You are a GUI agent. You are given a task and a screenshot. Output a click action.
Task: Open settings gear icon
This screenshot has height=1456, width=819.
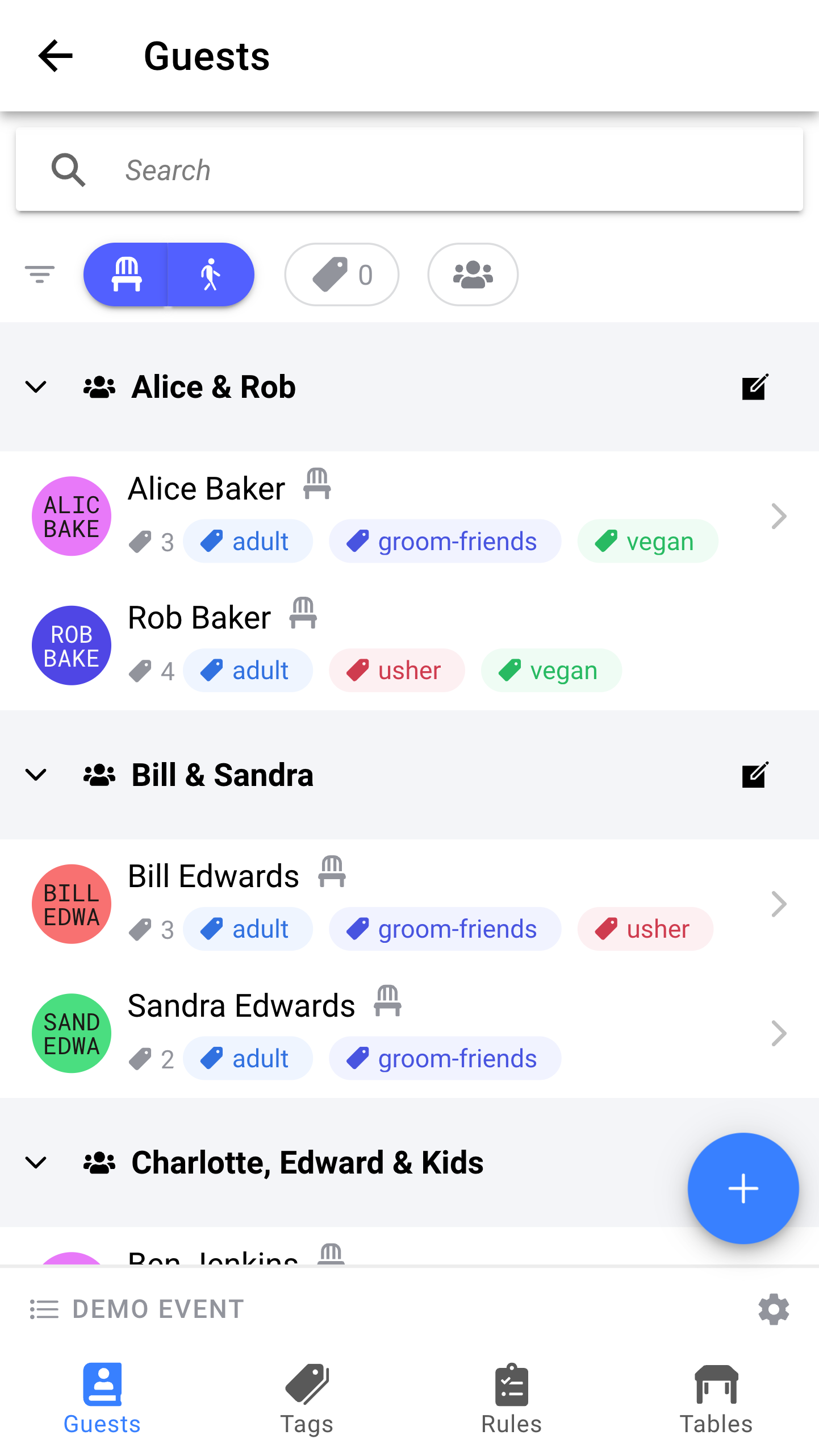[x=774, y=1309]
